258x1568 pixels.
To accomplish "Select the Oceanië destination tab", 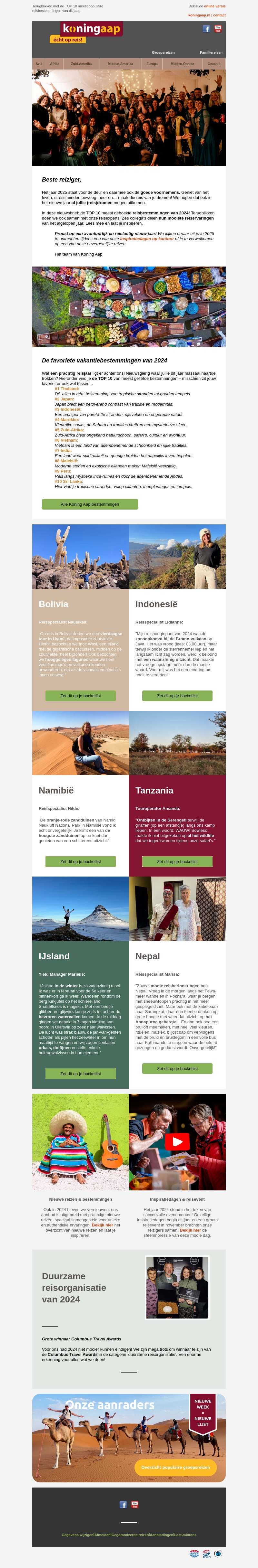I will (x=213, y=63).
